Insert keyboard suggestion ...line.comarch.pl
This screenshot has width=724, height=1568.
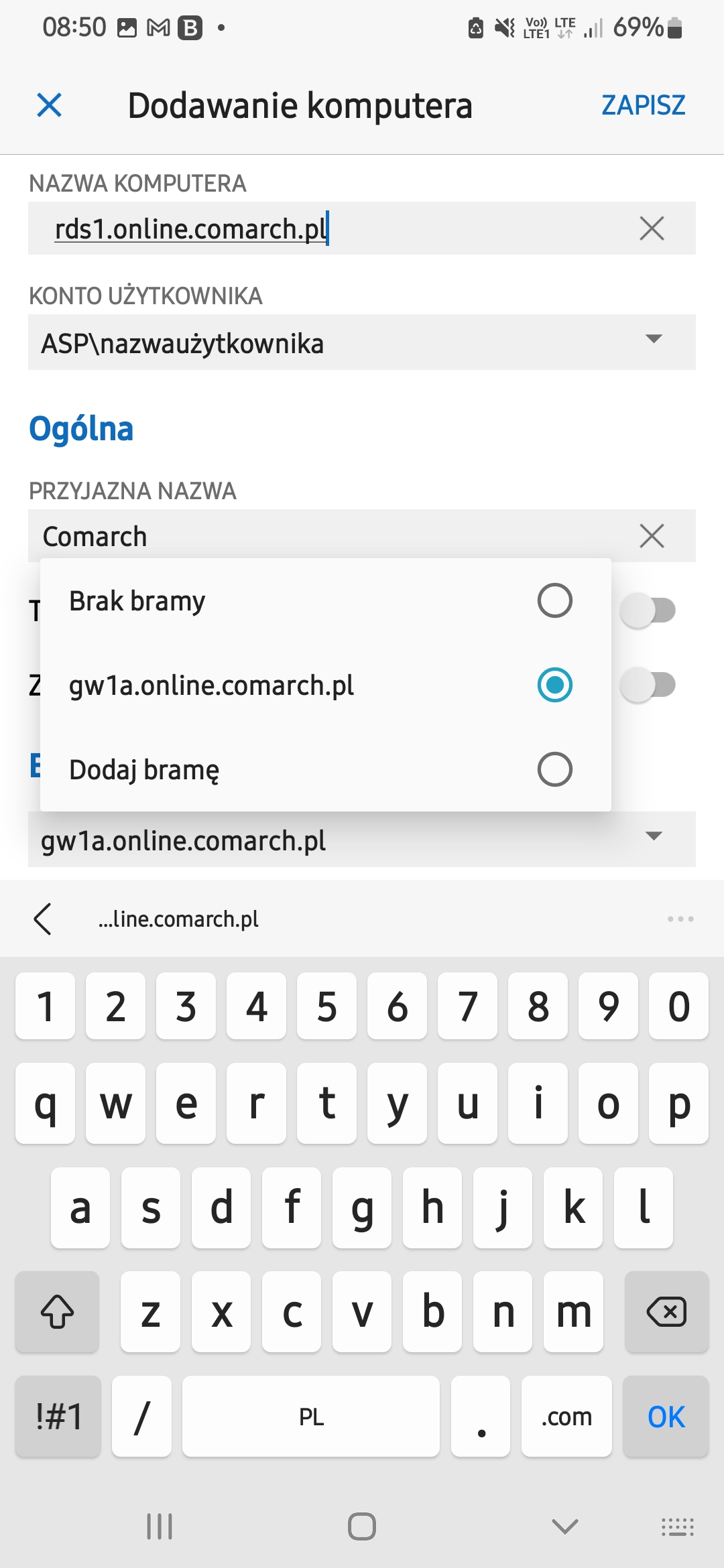pyautogui.click(x=178, y=919)
